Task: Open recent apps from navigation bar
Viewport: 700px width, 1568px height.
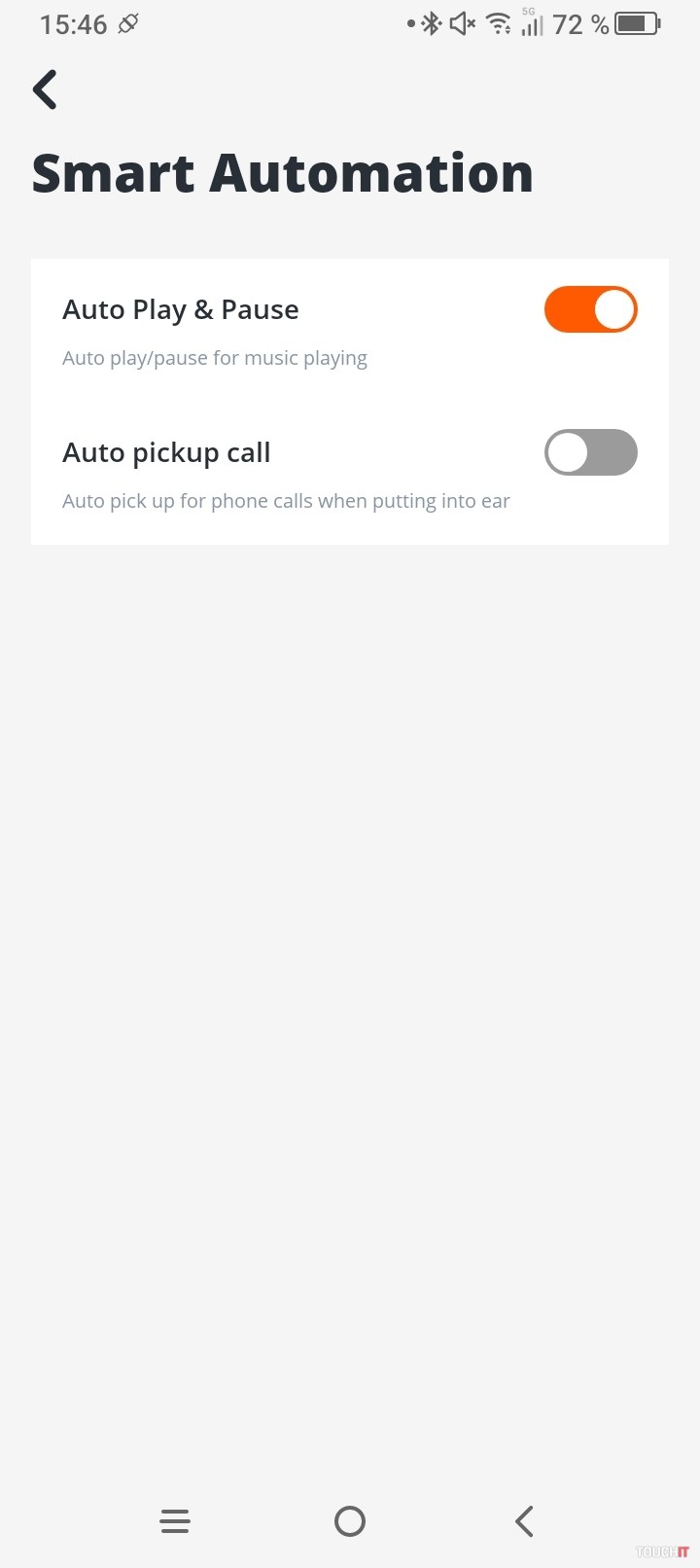Action: coord(175,1521)
